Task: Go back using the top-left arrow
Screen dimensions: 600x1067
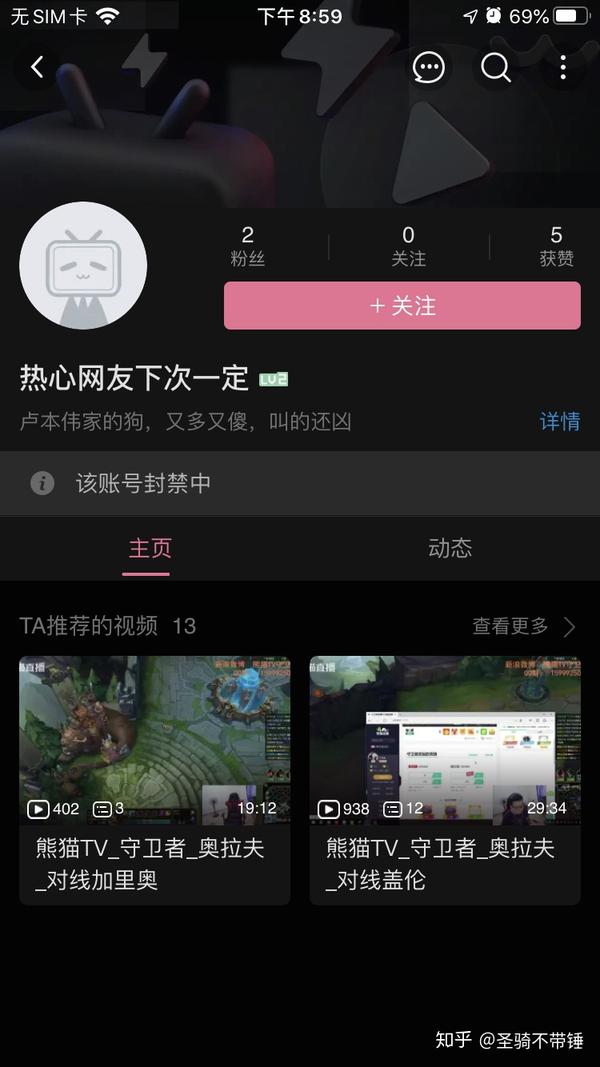Action: coord(37,67)
